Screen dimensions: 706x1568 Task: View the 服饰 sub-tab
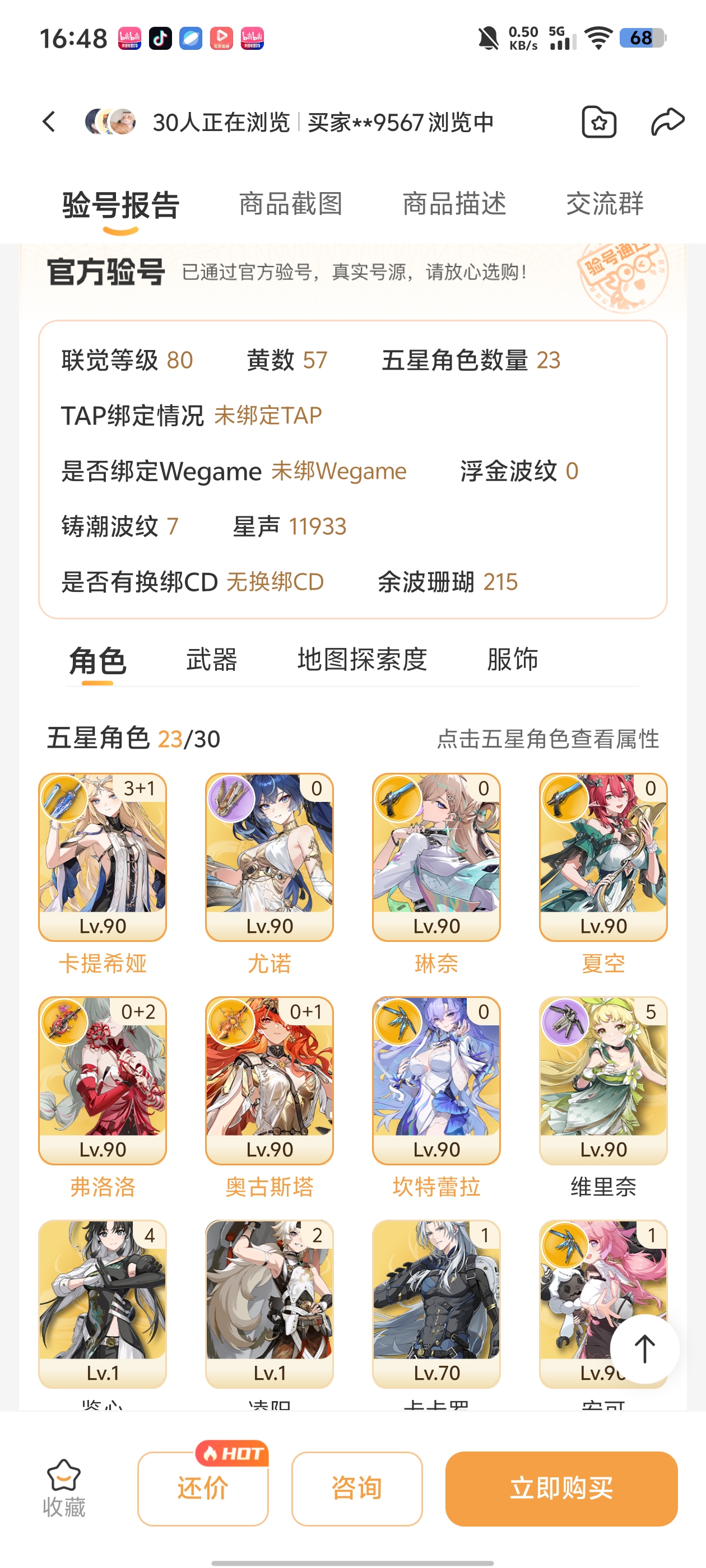click(512, 660)
